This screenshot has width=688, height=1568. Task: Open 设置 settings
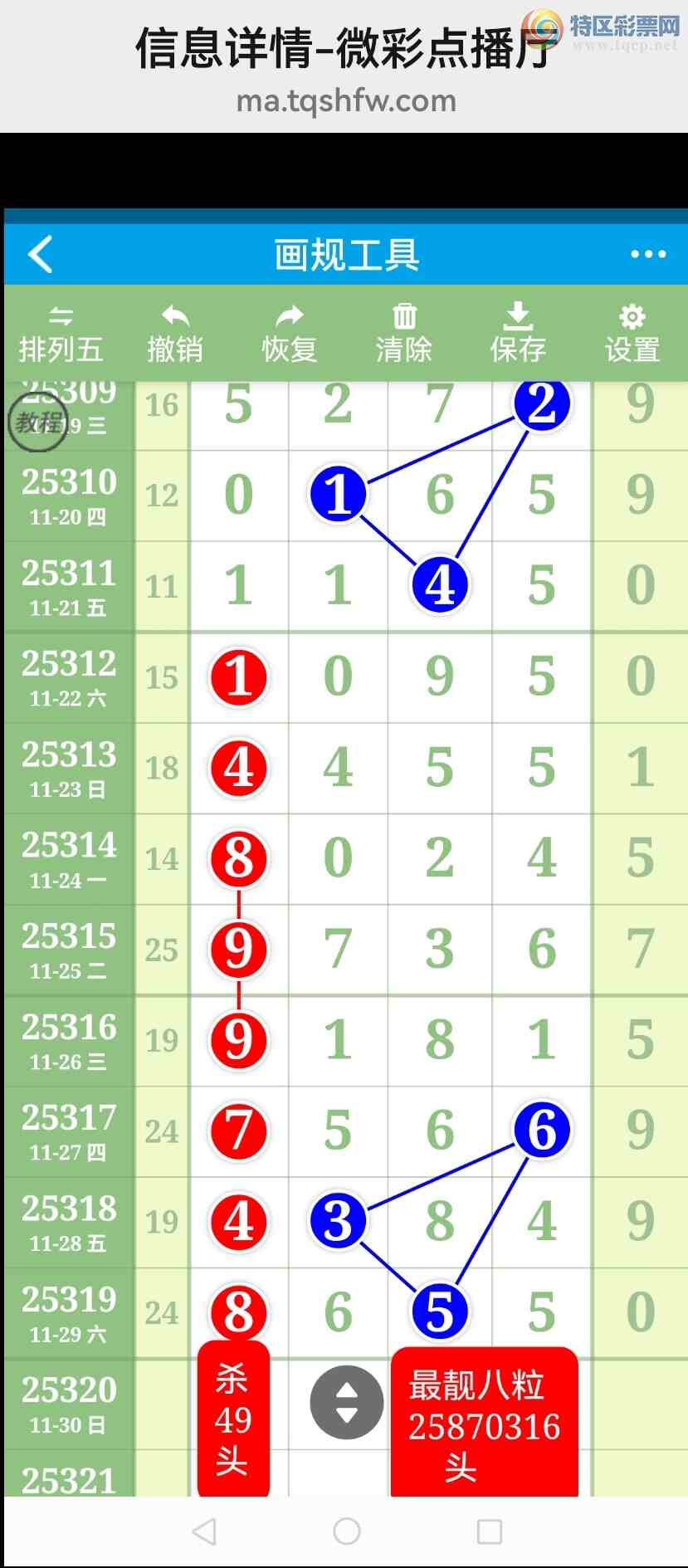632,335
